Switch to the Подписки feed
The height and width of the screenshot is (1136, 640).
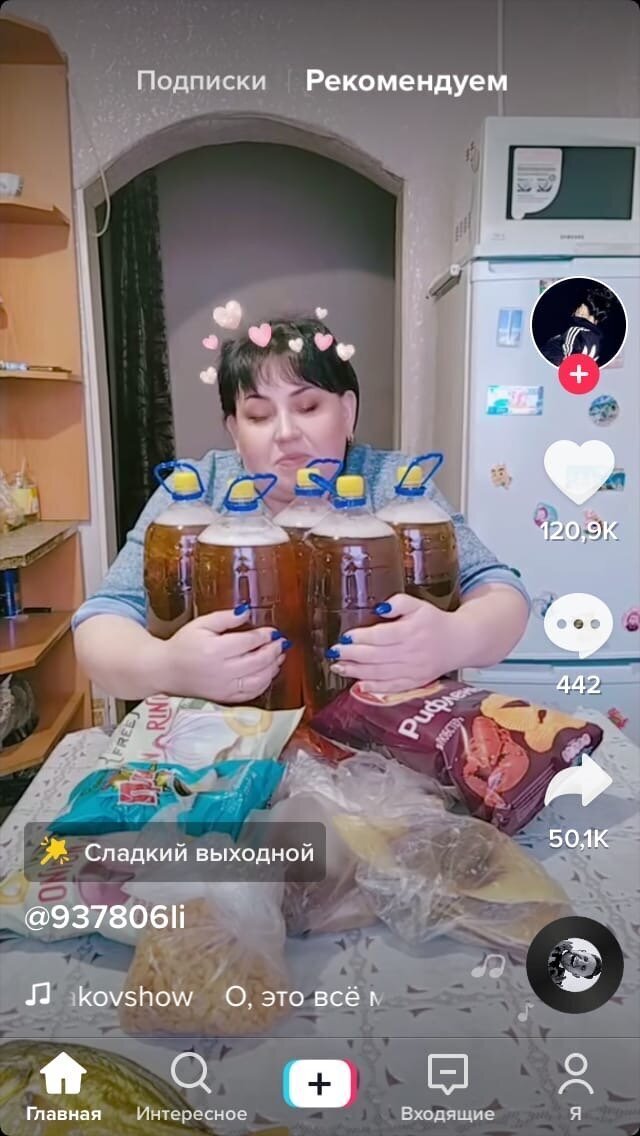click(x=201, y=81)
